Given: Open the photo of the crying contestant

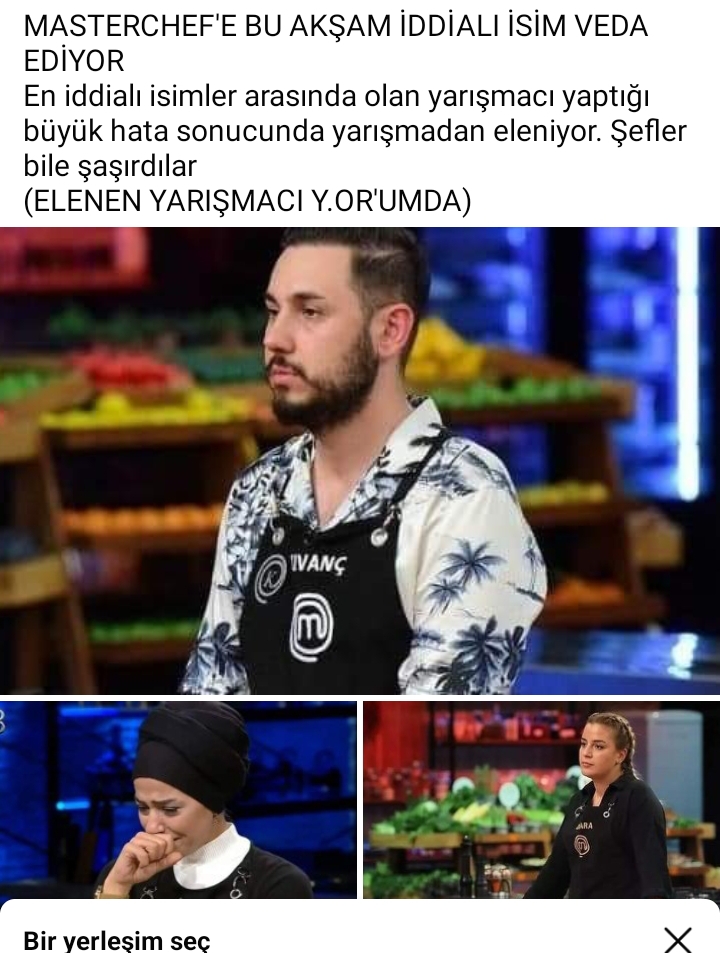Looking at the screenshot, I should (178, 798).
